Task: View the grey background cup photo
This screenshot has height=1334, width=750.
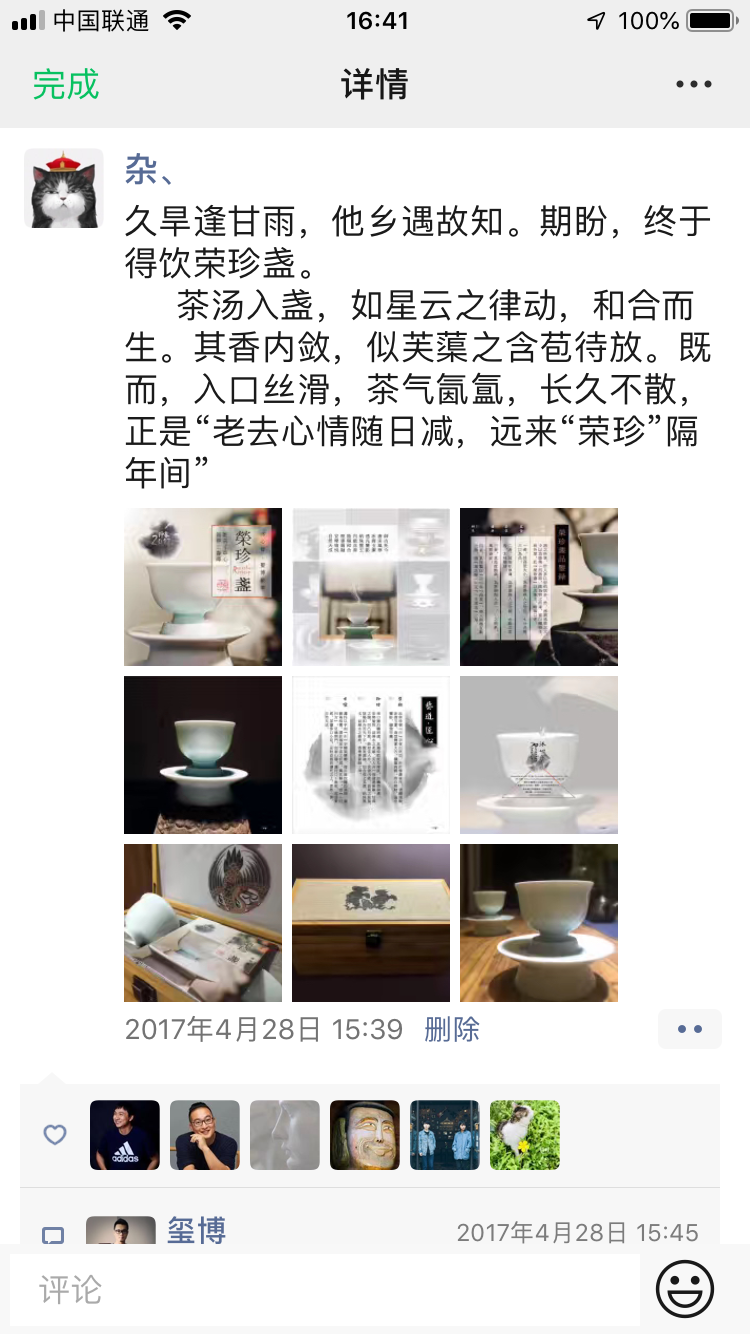Action: pyautogui.click(x=539, y=755)
